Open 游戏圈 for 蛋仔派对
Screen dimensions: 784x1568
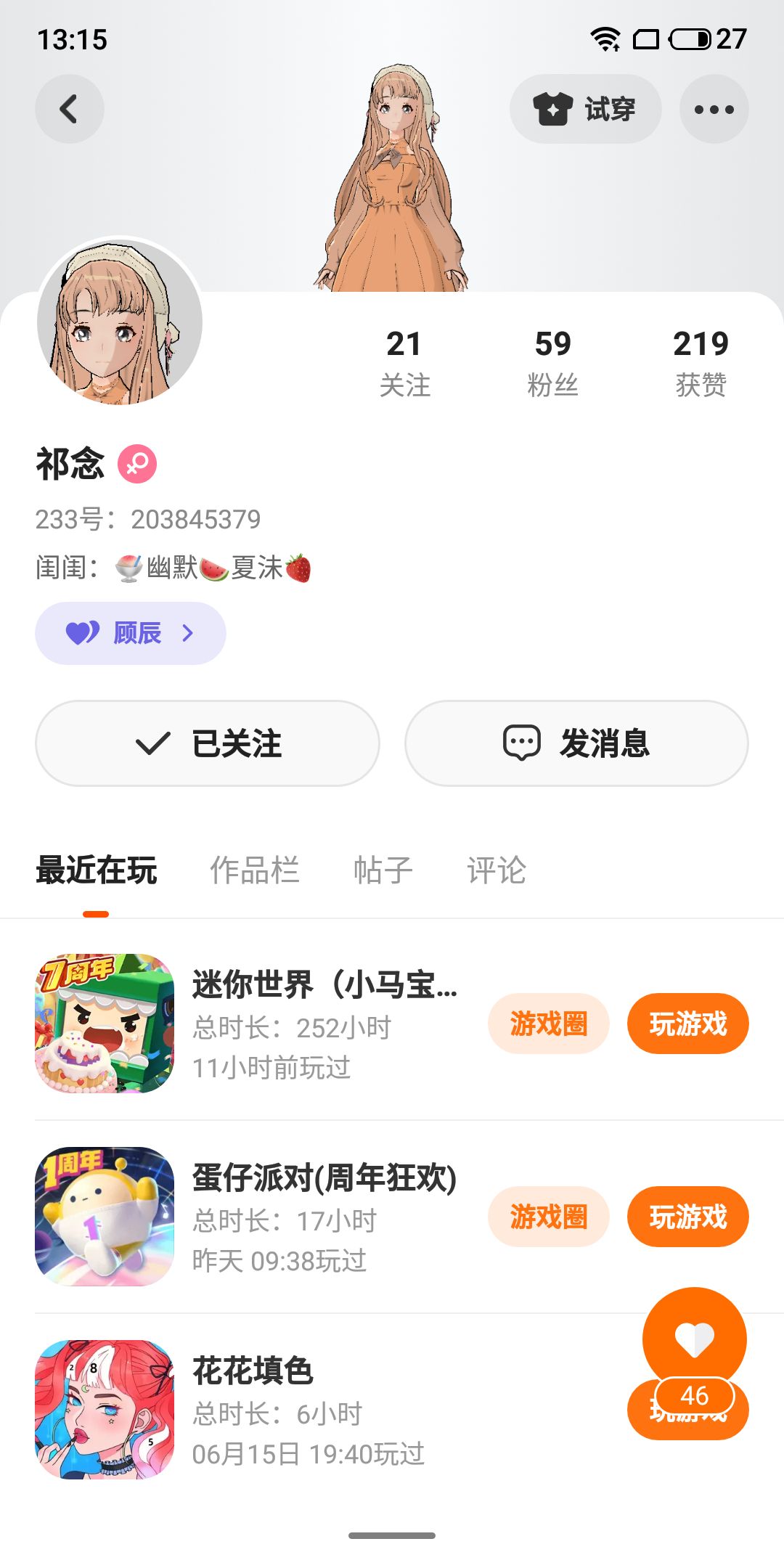pyautogui.click(x=549, y=1217)
